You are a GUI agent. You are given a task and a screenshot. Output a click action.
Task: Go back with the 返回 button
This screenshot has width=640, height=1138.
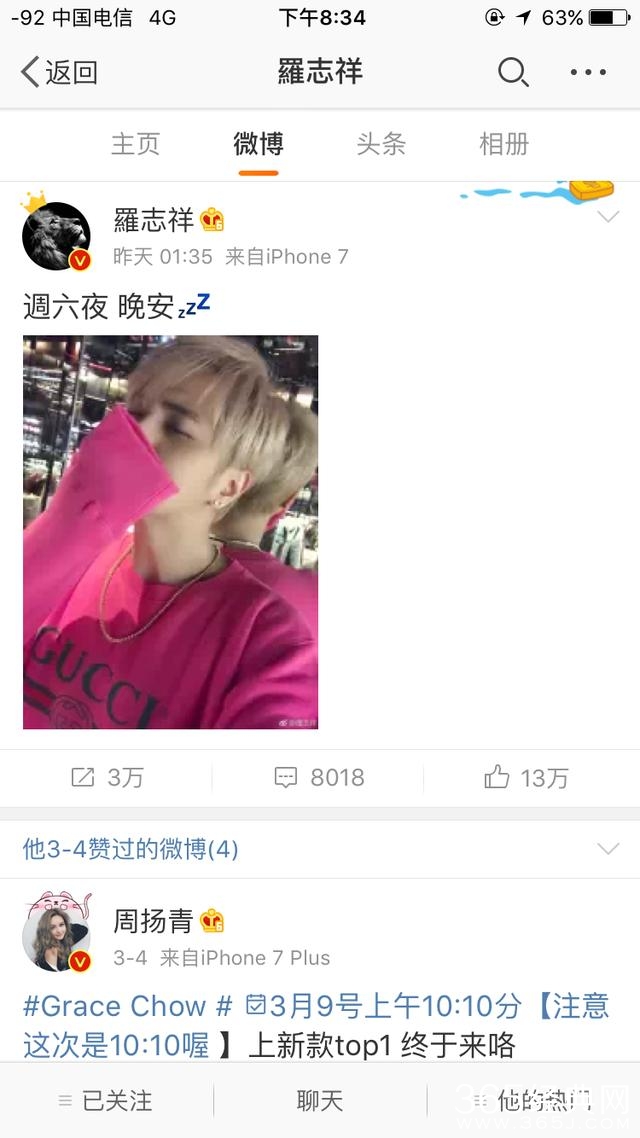(58, 72)
